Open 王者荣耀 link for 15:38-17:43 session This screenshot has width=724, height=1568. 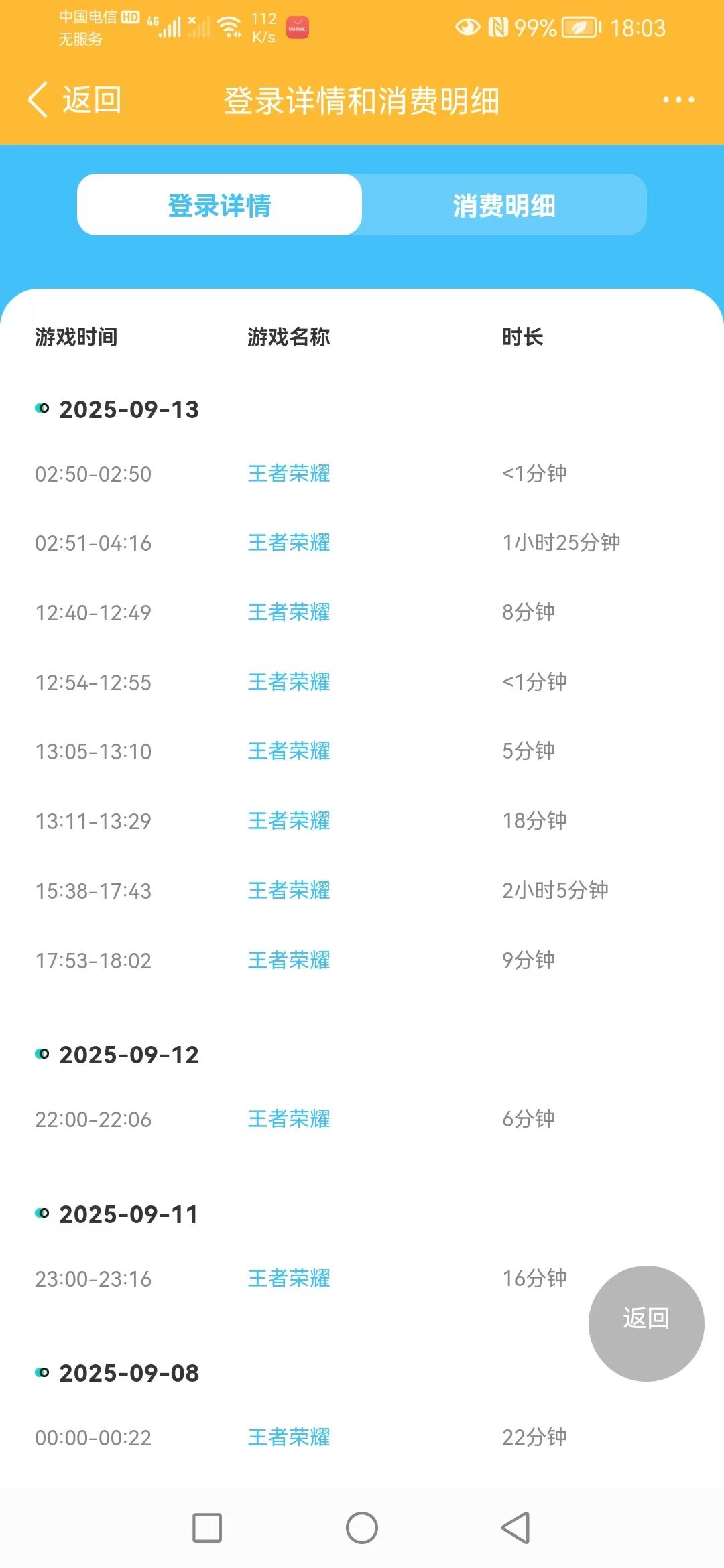289,891
